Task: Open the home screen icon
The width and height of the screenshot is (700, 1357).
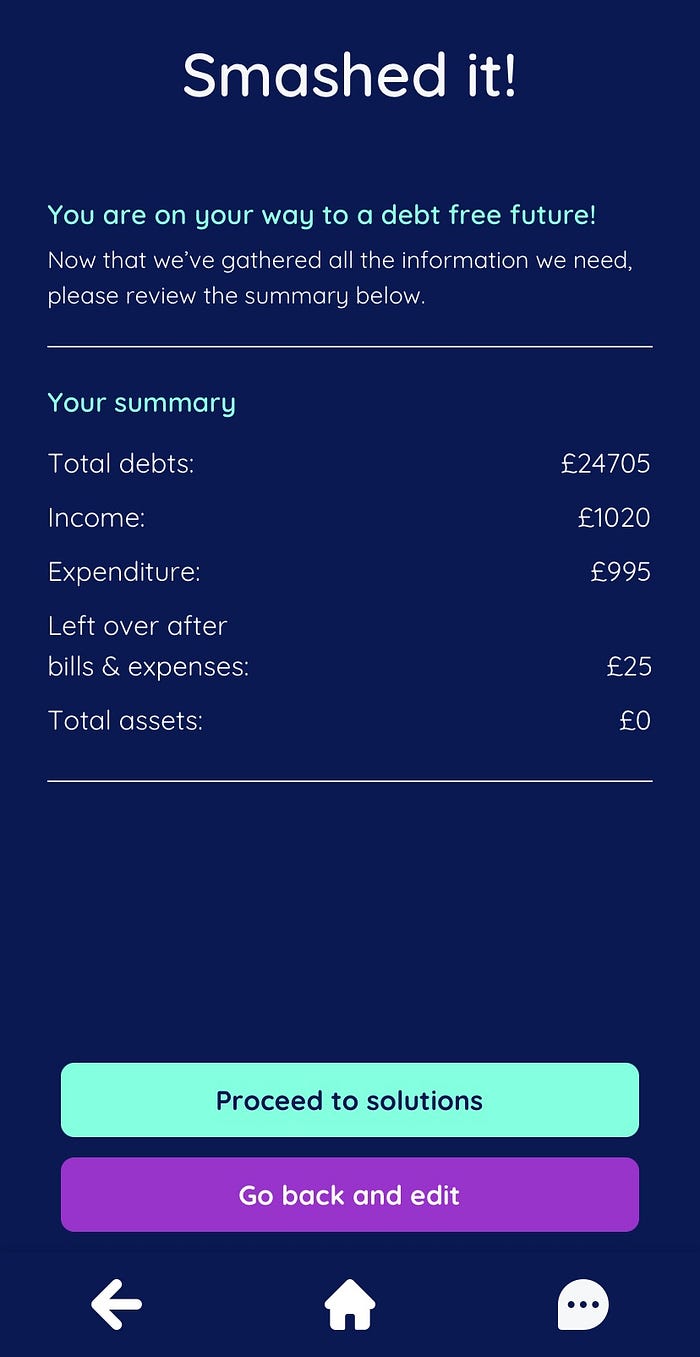Action: pos(350,1304)
